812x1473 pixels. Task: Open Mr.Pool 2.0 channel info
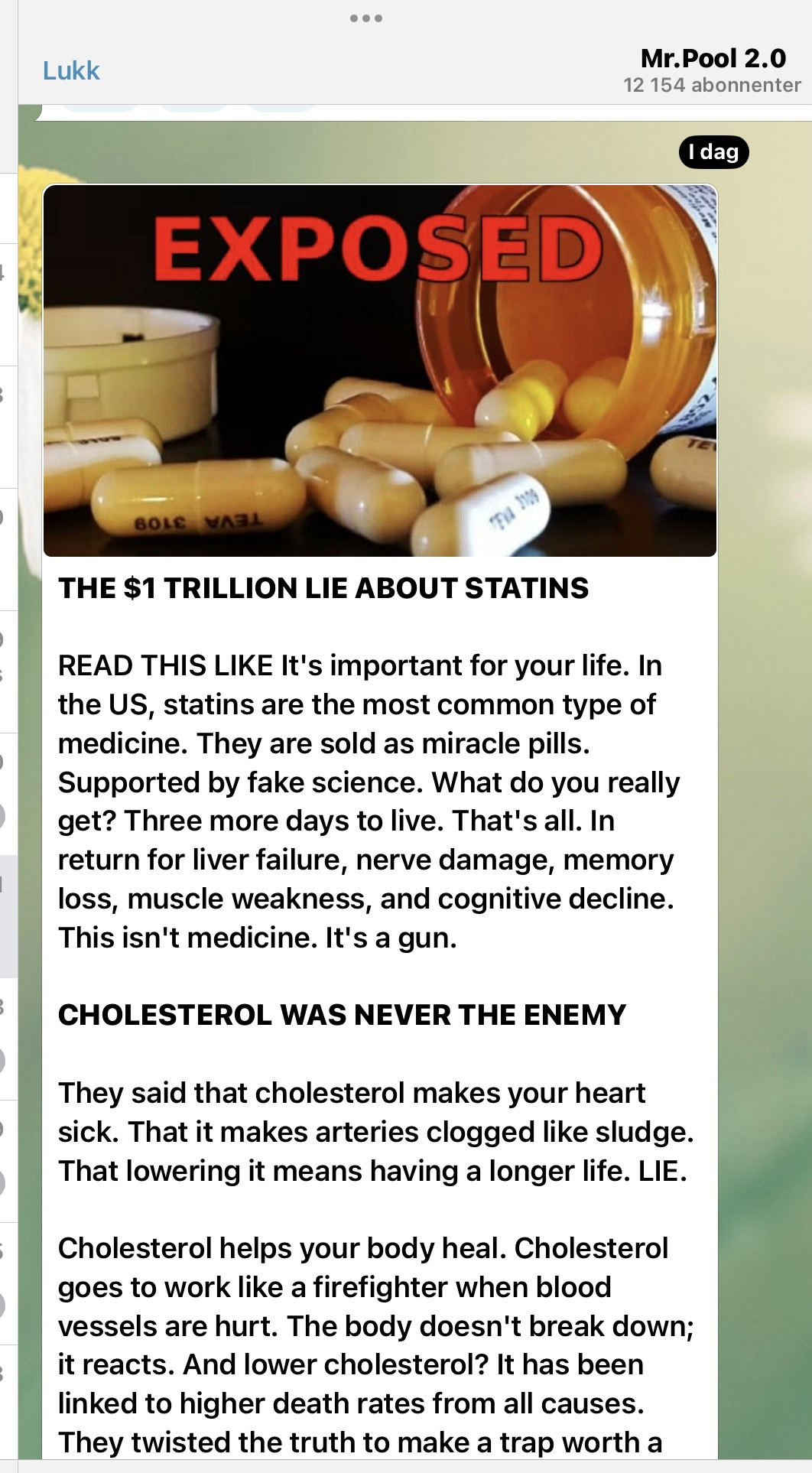tap(712, 70)
